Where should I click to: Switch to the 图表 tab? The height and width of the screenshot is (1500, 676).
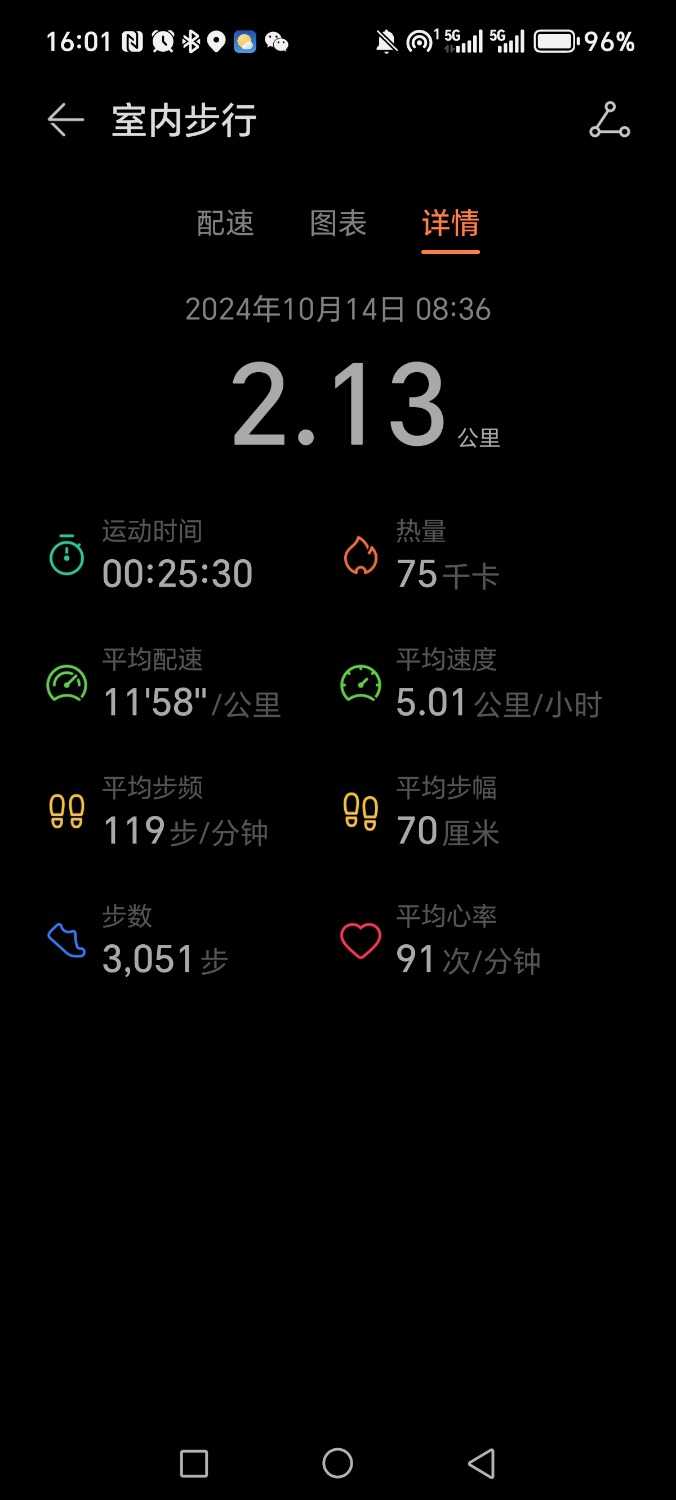click(338, 223)
